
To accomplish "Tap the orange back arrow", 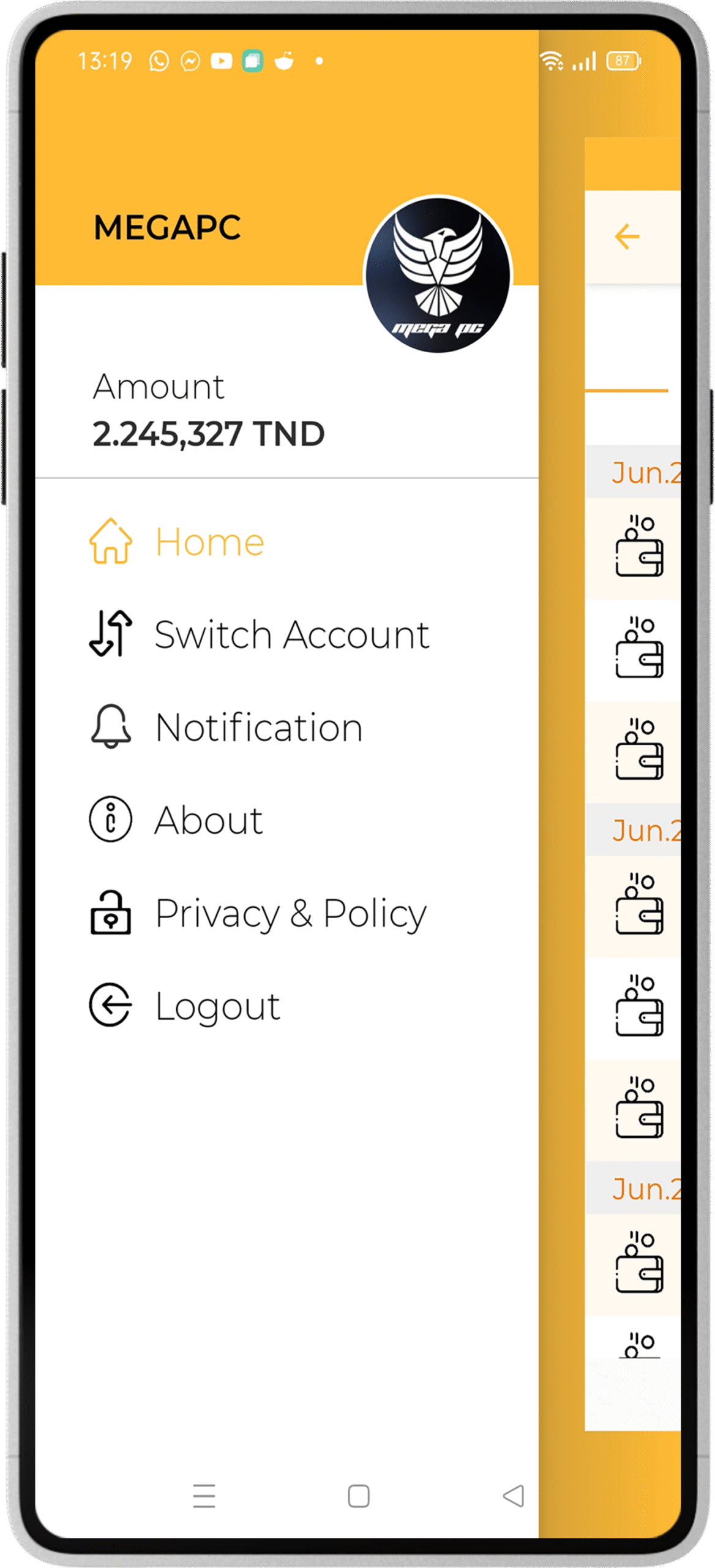I will coord(627,236).
